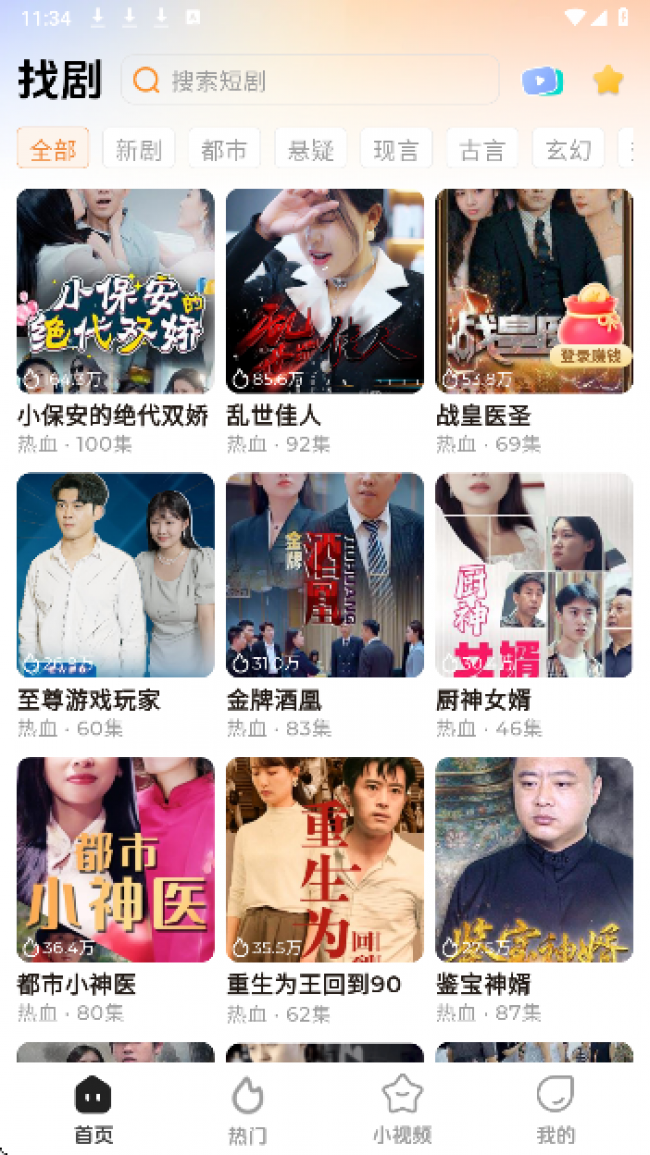Open the 鉴宝神婿 drama card
650x1155 pixels.
click(533, 860)
